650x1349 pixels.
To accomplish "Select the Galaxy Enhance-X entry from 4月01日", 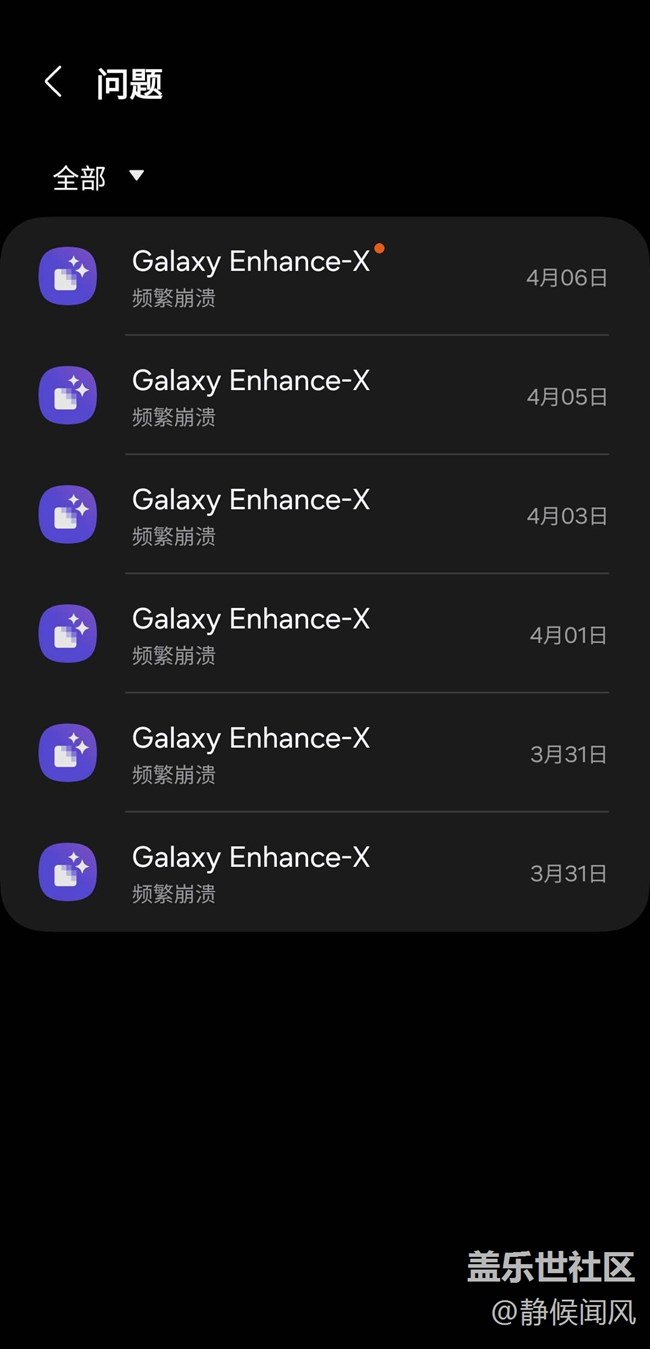I will click(324, 634).
